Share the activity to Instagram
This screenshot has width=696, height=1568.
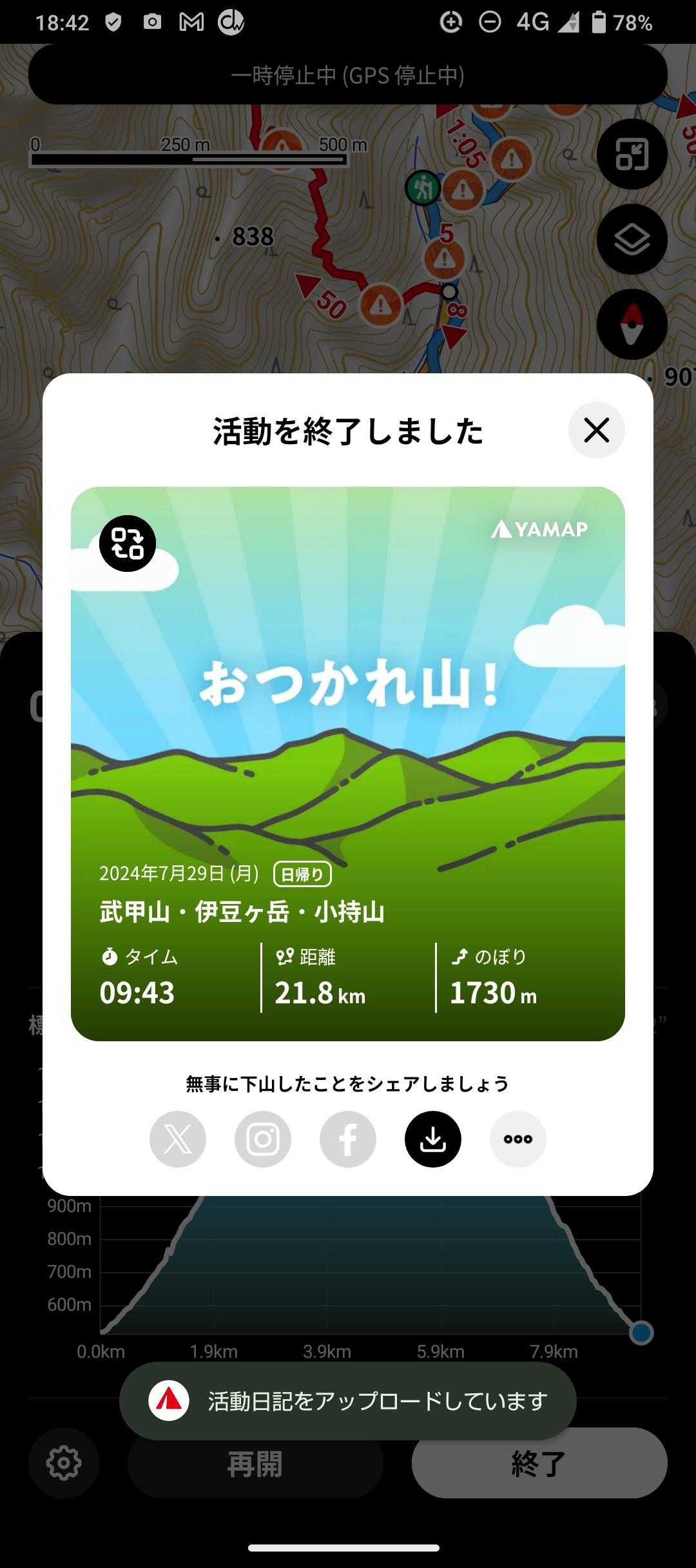(263, 1139)
